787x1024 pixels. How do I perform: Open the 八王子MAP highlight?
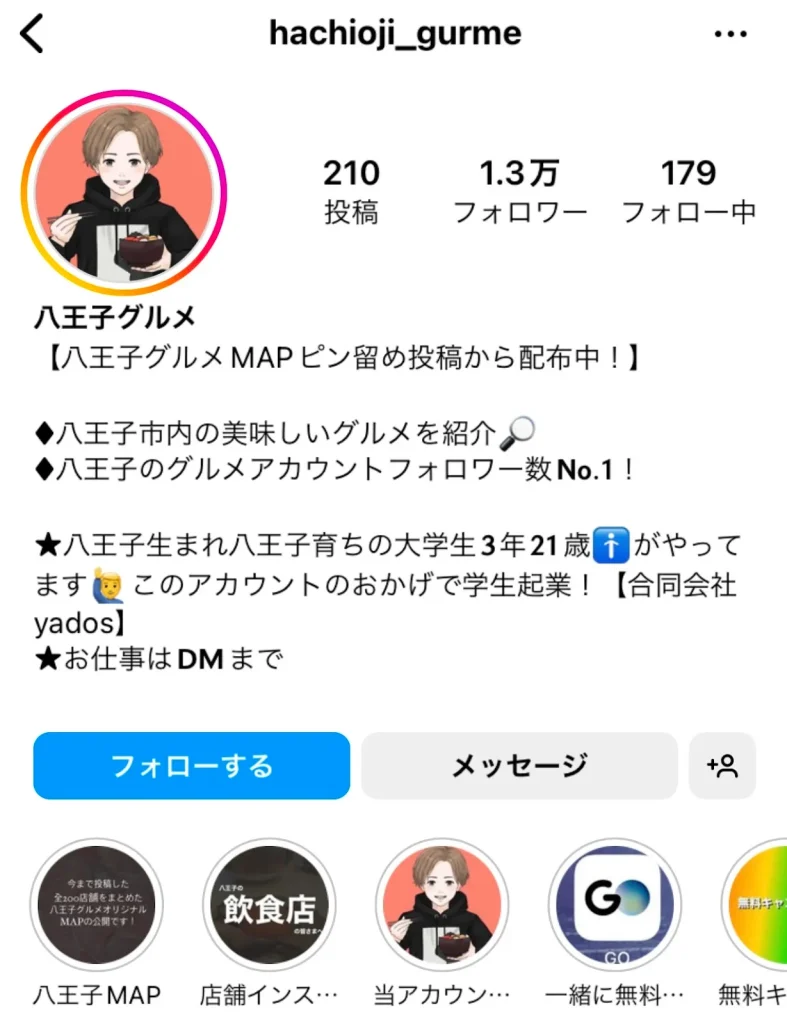tap(94, 905)
